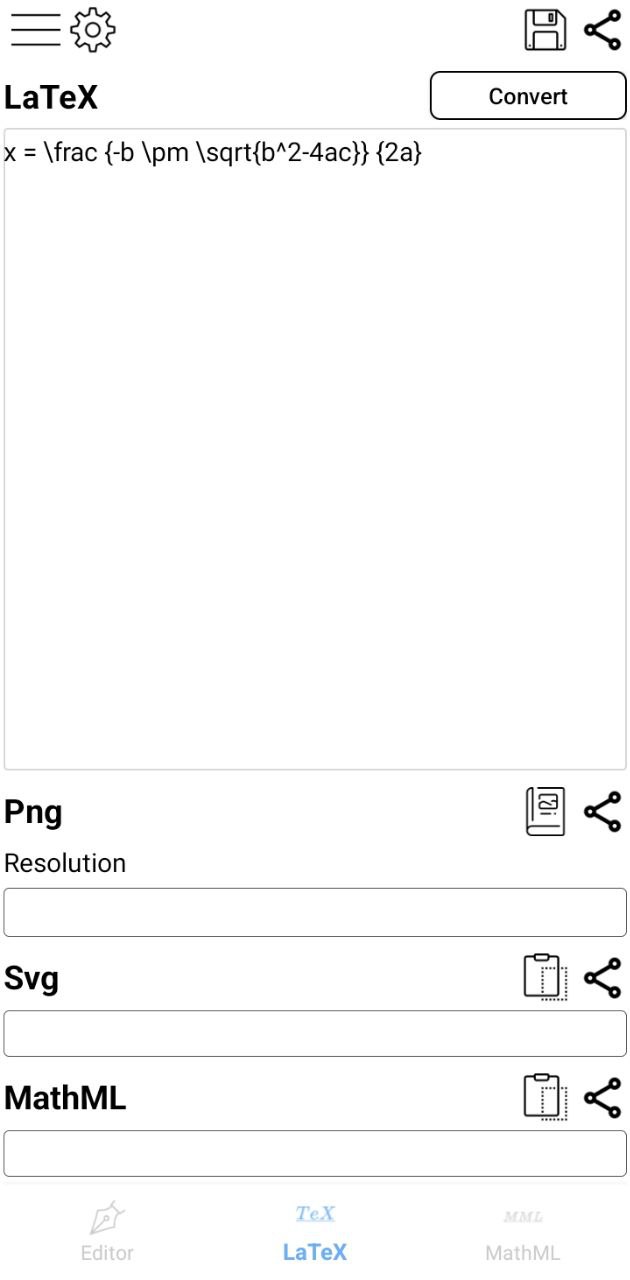Open the settings gear
Viewport: 630px width, 1280px height.
pos(93,30)
